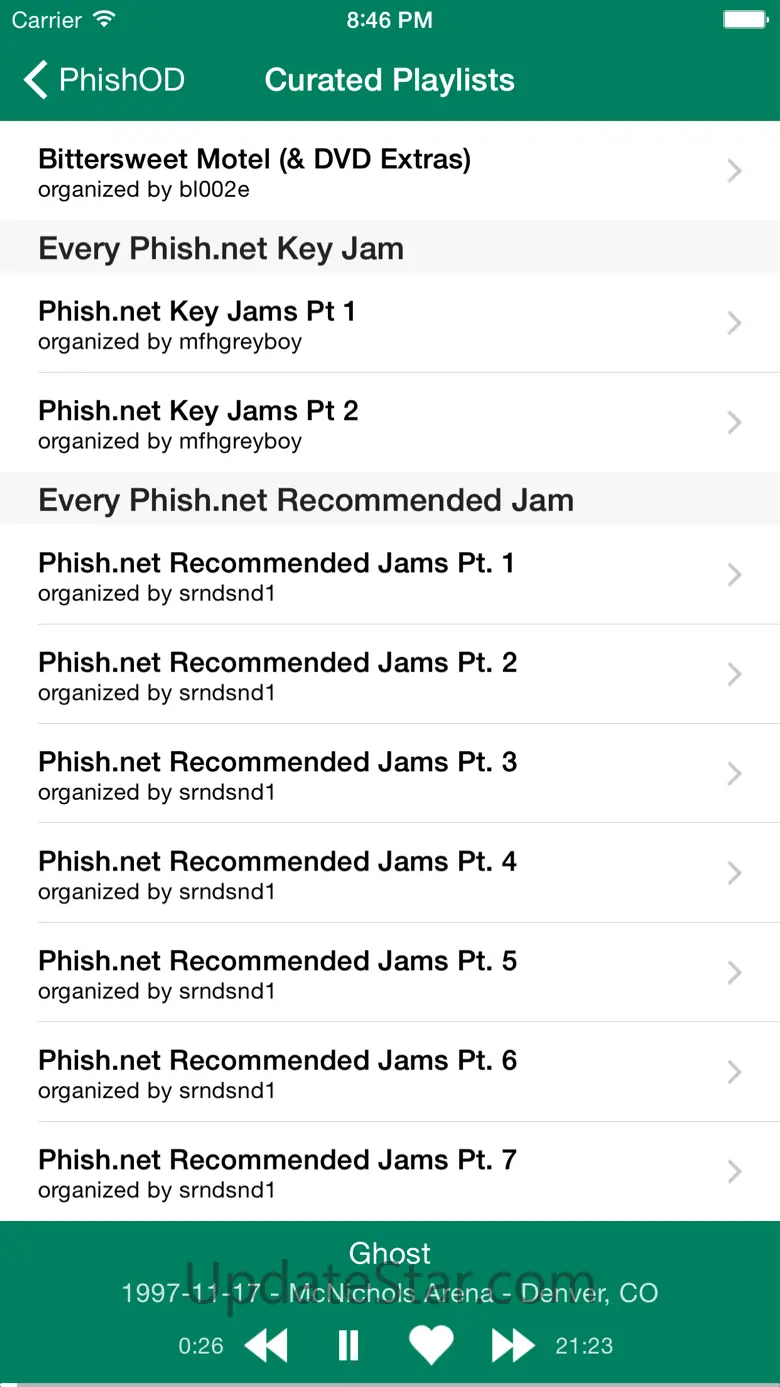Open Phish.net Recommended Jams Pt. 1
Screen dimensions: 780x1387
click(390, 576)
